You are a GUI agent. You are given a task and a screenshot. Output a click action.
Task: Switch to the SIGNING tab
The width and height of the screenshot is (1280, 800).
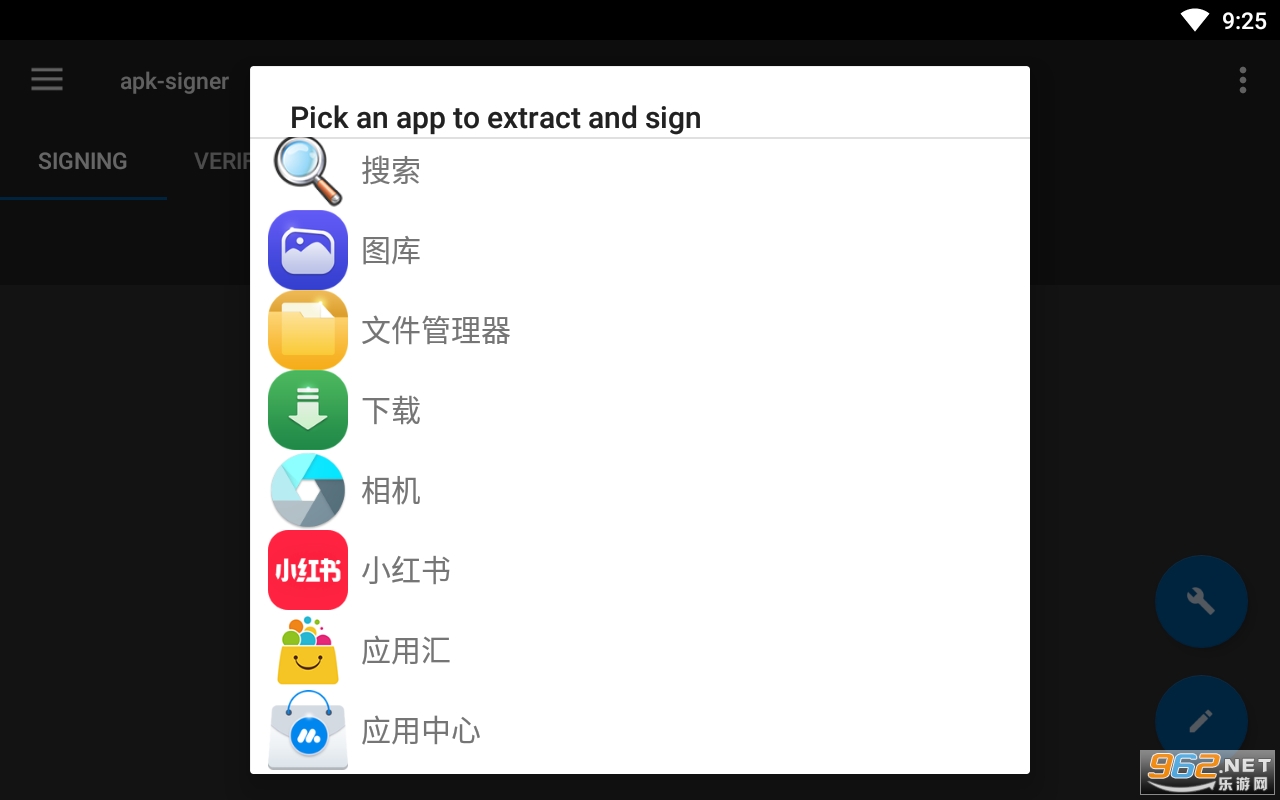coord(83,161)
